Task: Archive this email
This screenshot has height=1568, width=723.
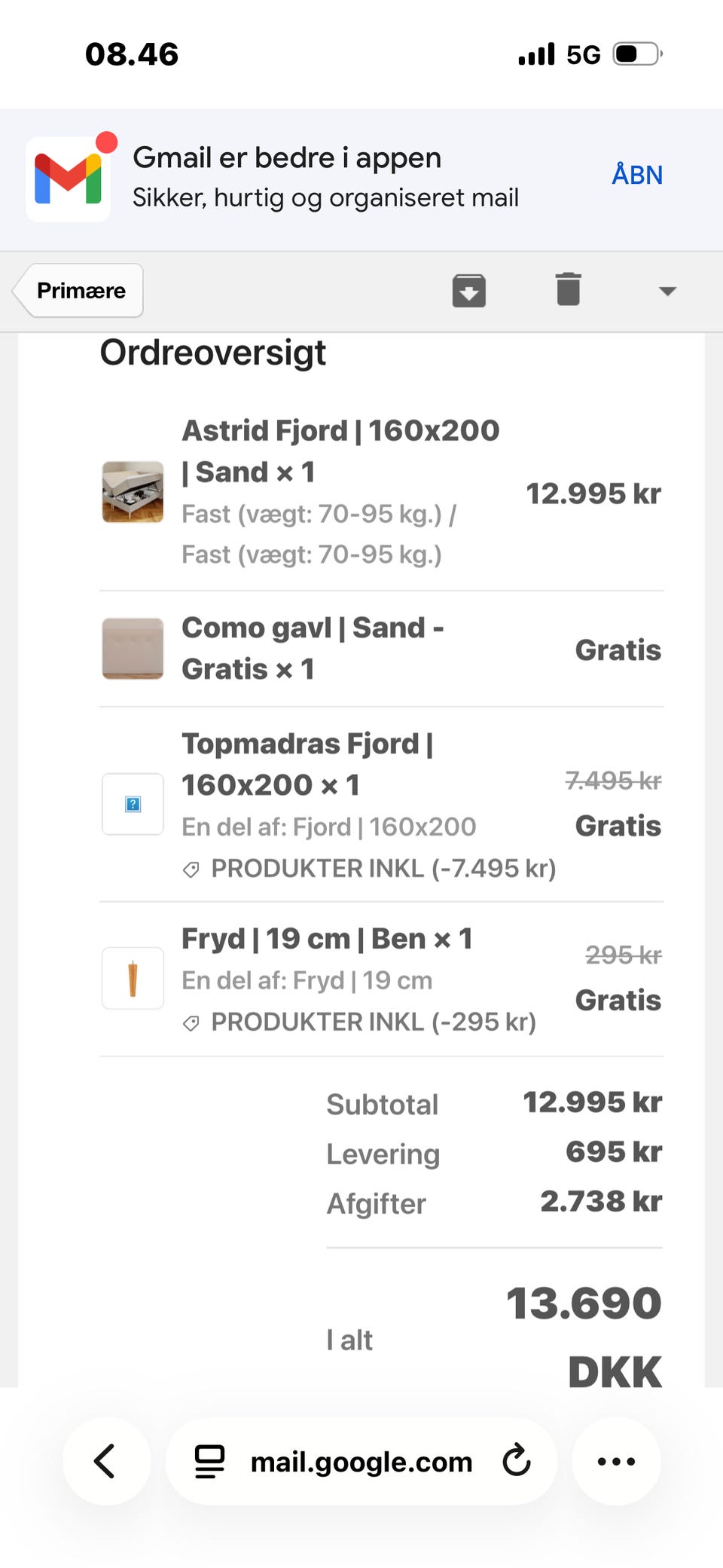Action: [468, 291]
